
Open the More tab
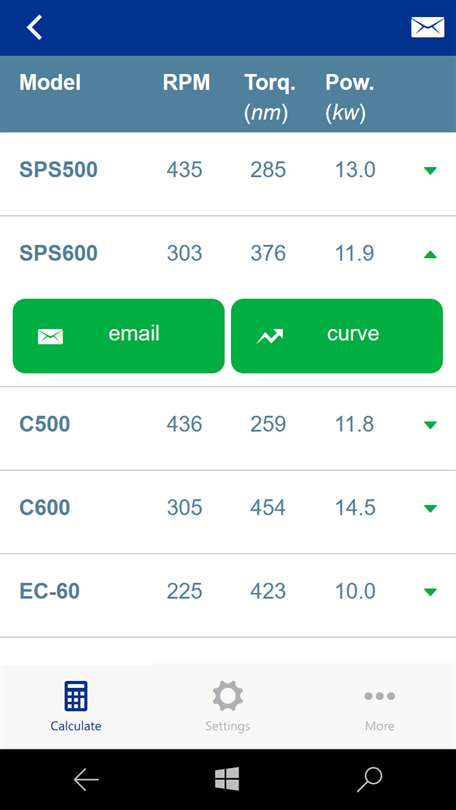(x=380, y=706)
